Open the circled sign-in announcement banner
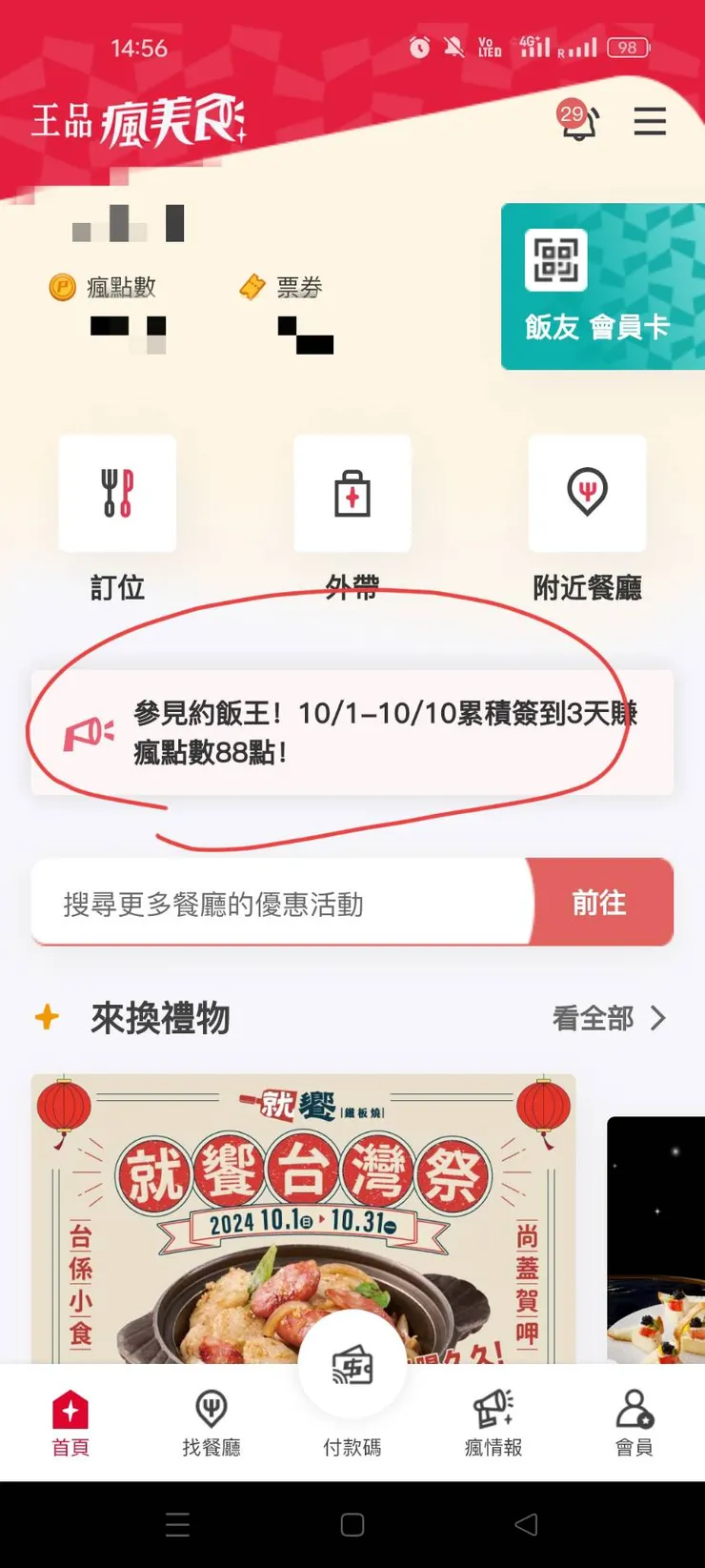 tap(352, 732)
